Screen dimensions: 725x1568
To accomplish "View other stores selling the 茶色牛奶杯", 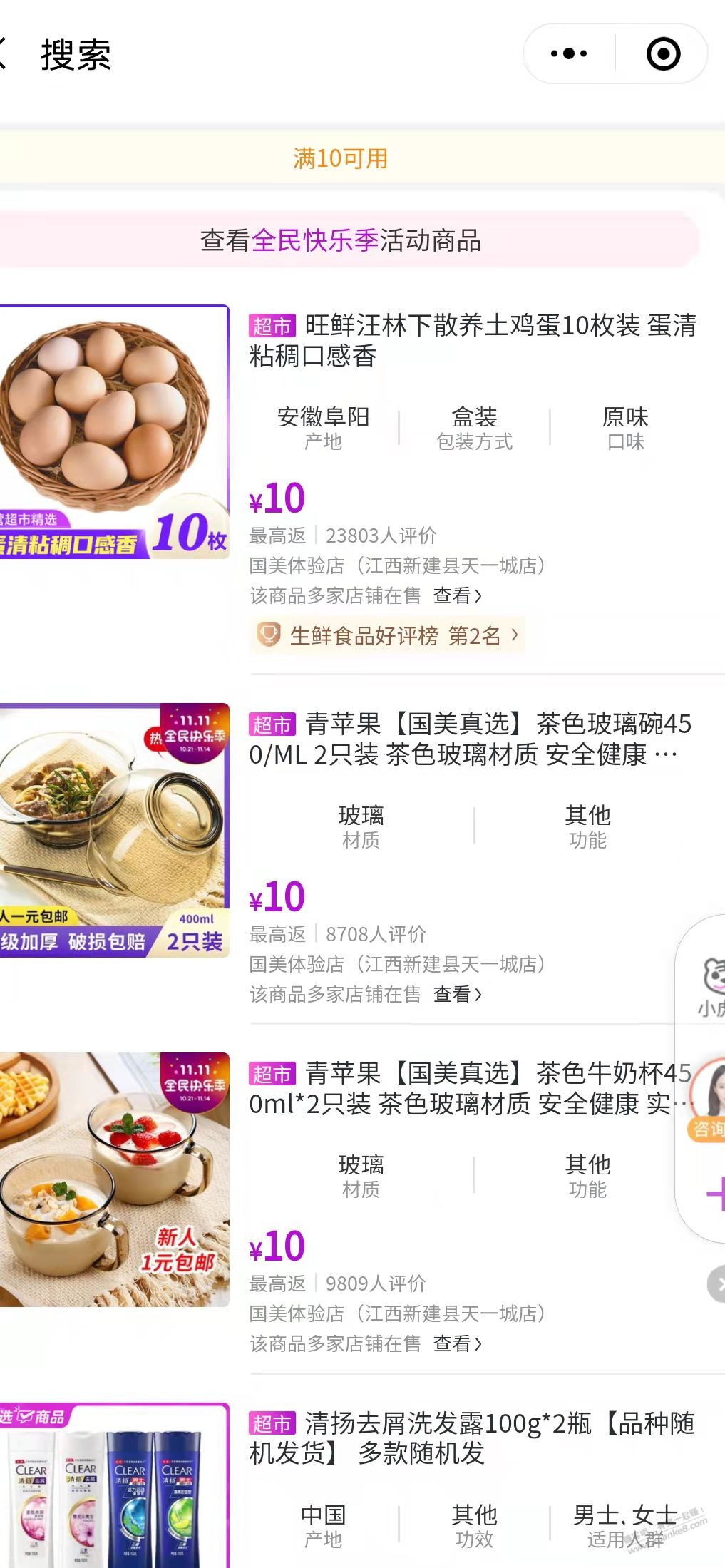I will click(x=458, y=1343).
